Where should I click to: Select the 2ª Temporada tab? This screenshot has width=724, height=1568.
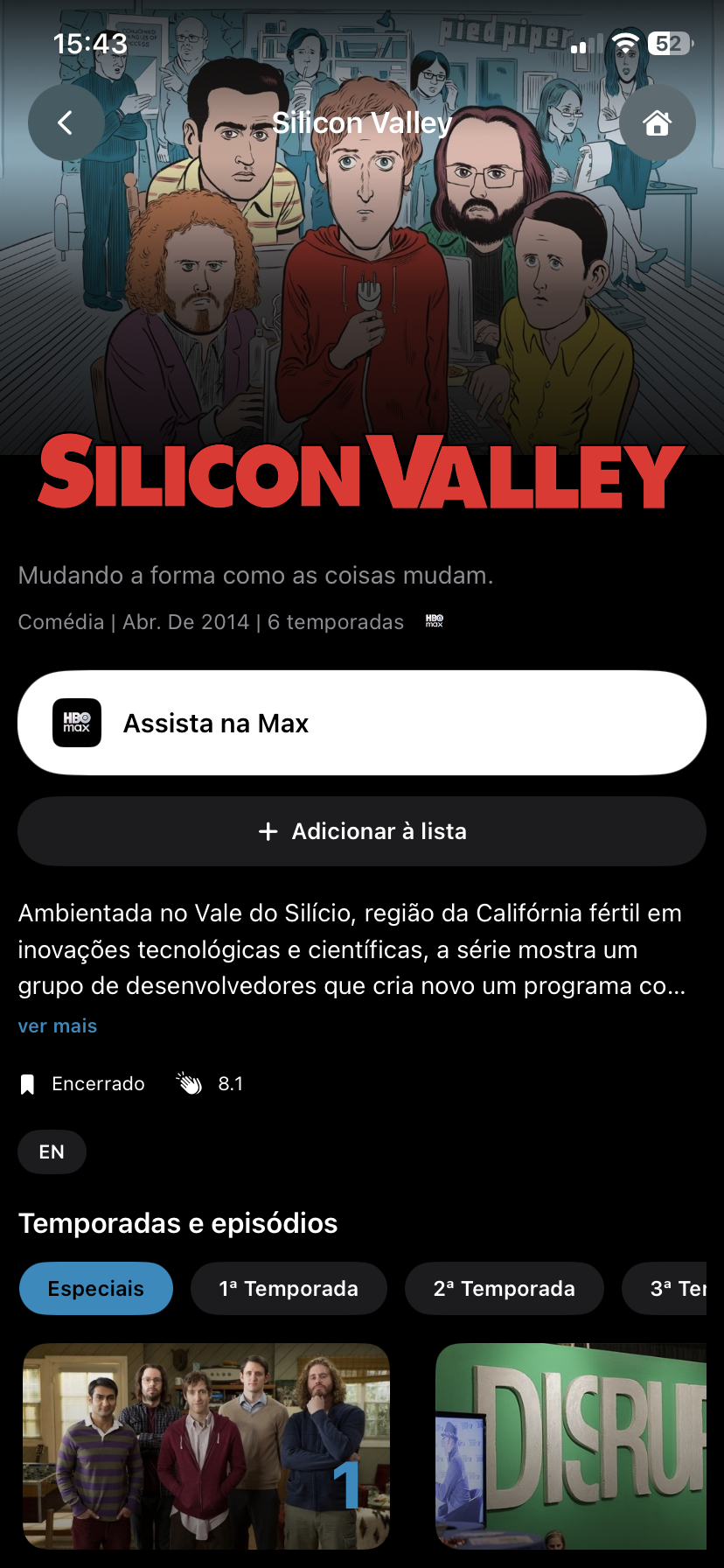[x=504, y=1288]
